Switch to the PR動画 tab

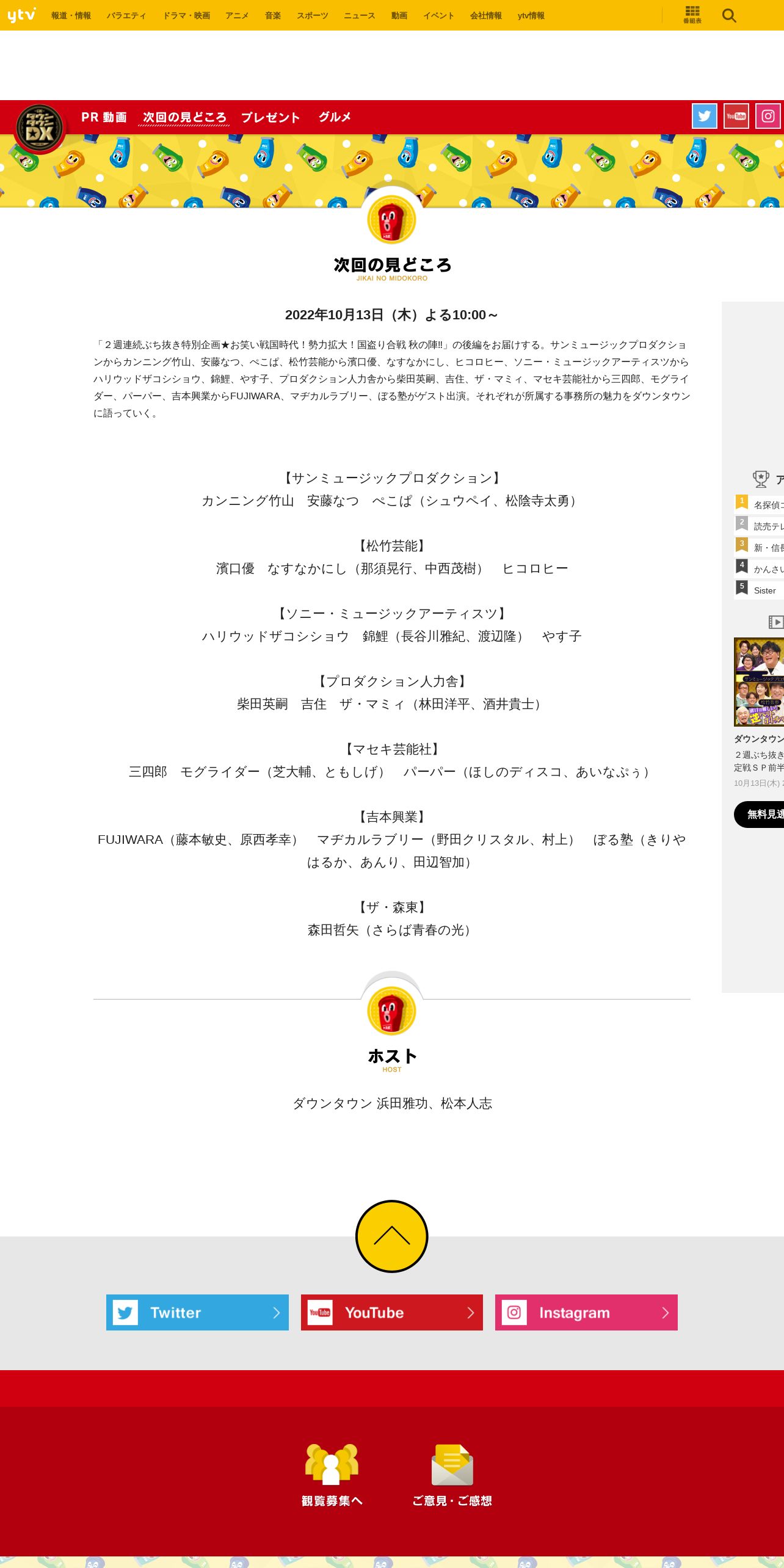(x=104, y=117)
